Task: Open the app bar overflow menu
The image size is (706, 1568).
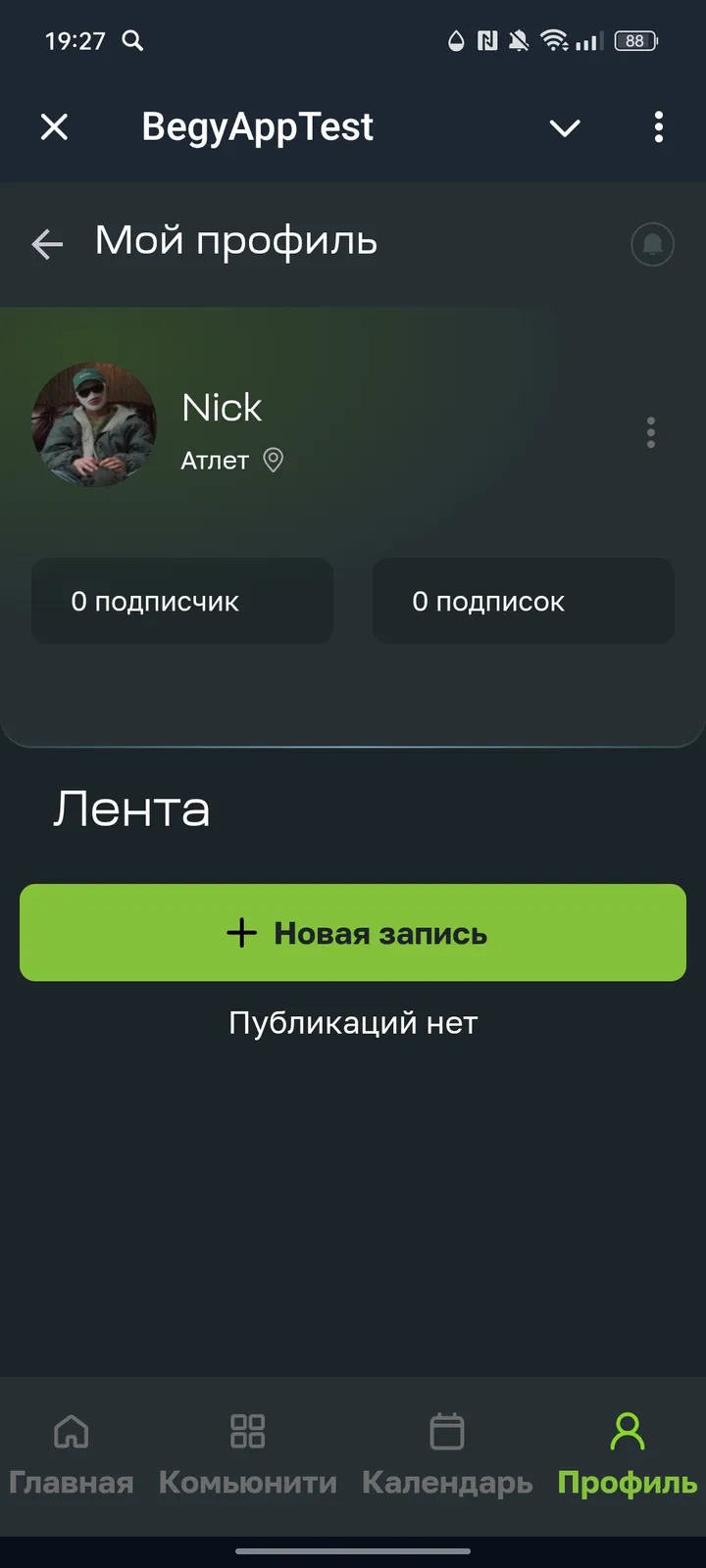Action: coord(658,127)
